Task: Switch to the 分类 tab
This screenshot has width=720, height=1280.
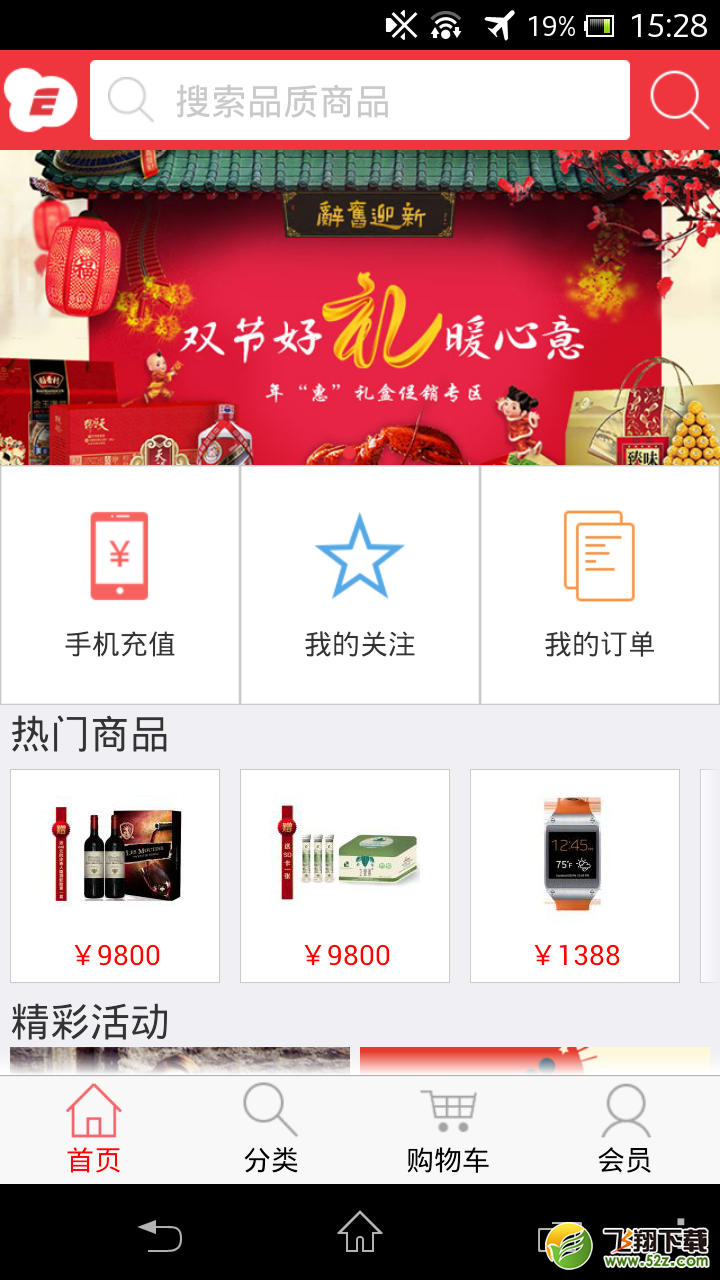Action: 271,1130
